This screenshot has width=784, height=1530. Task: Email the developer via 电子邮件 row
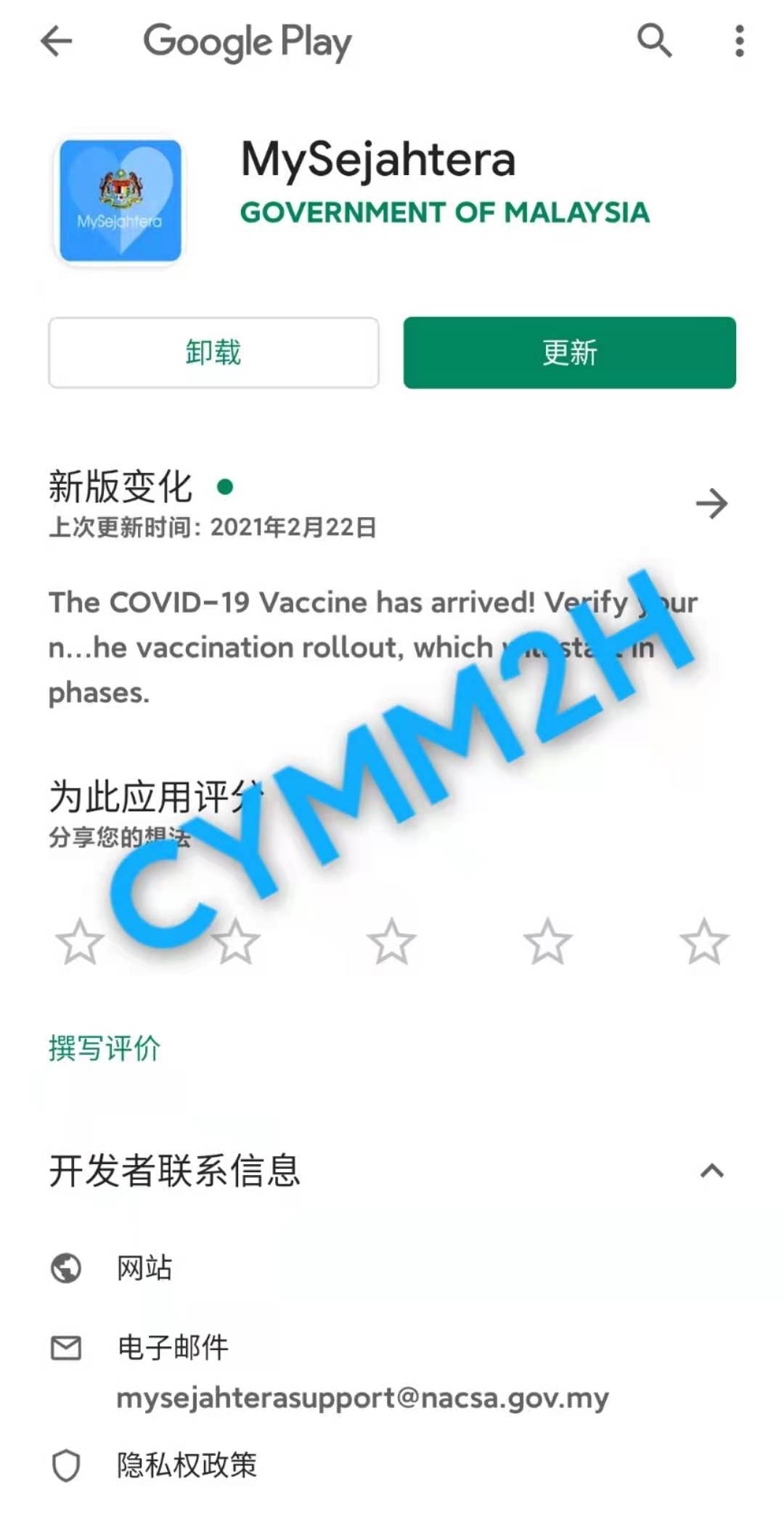coord(392,1372)
